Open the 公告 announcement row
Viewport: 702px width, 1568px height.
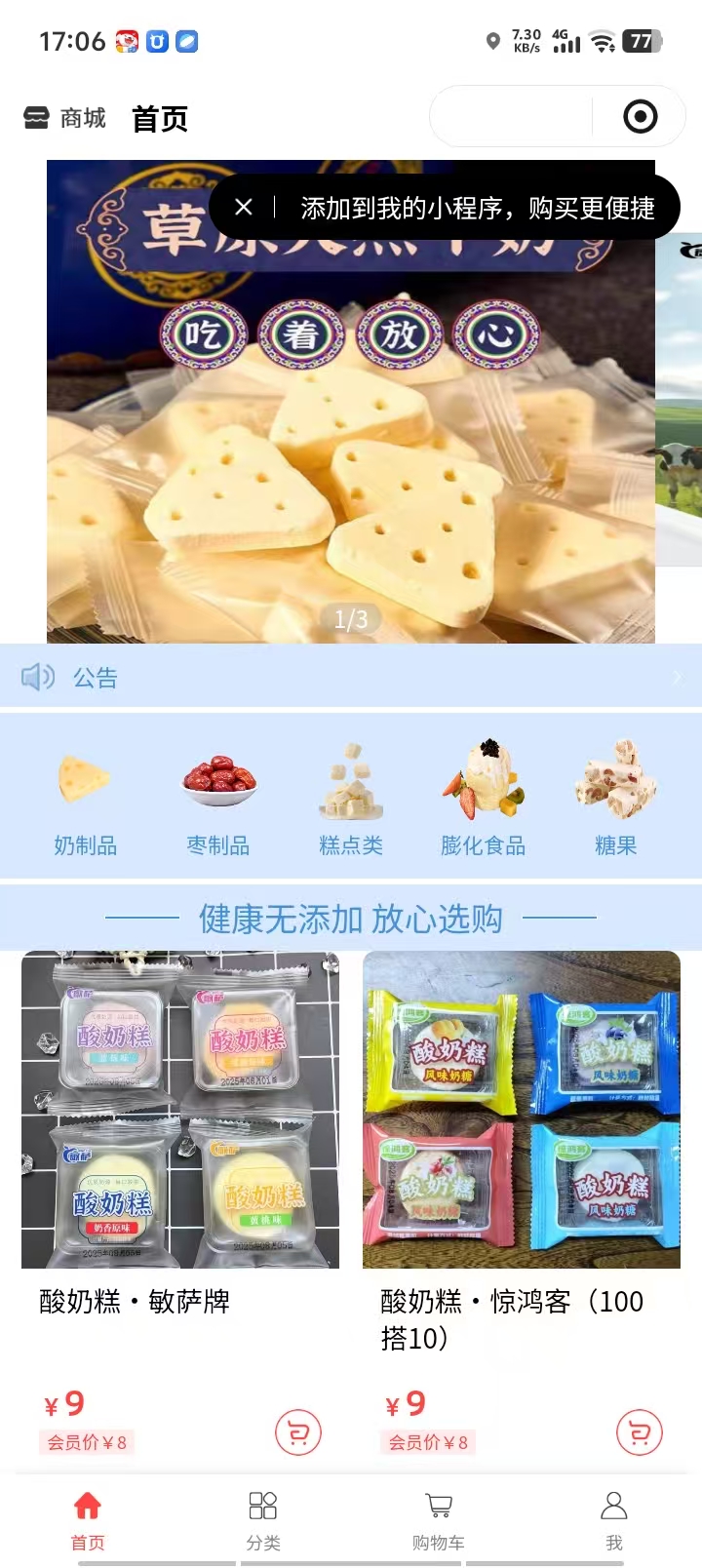[351, 677]
